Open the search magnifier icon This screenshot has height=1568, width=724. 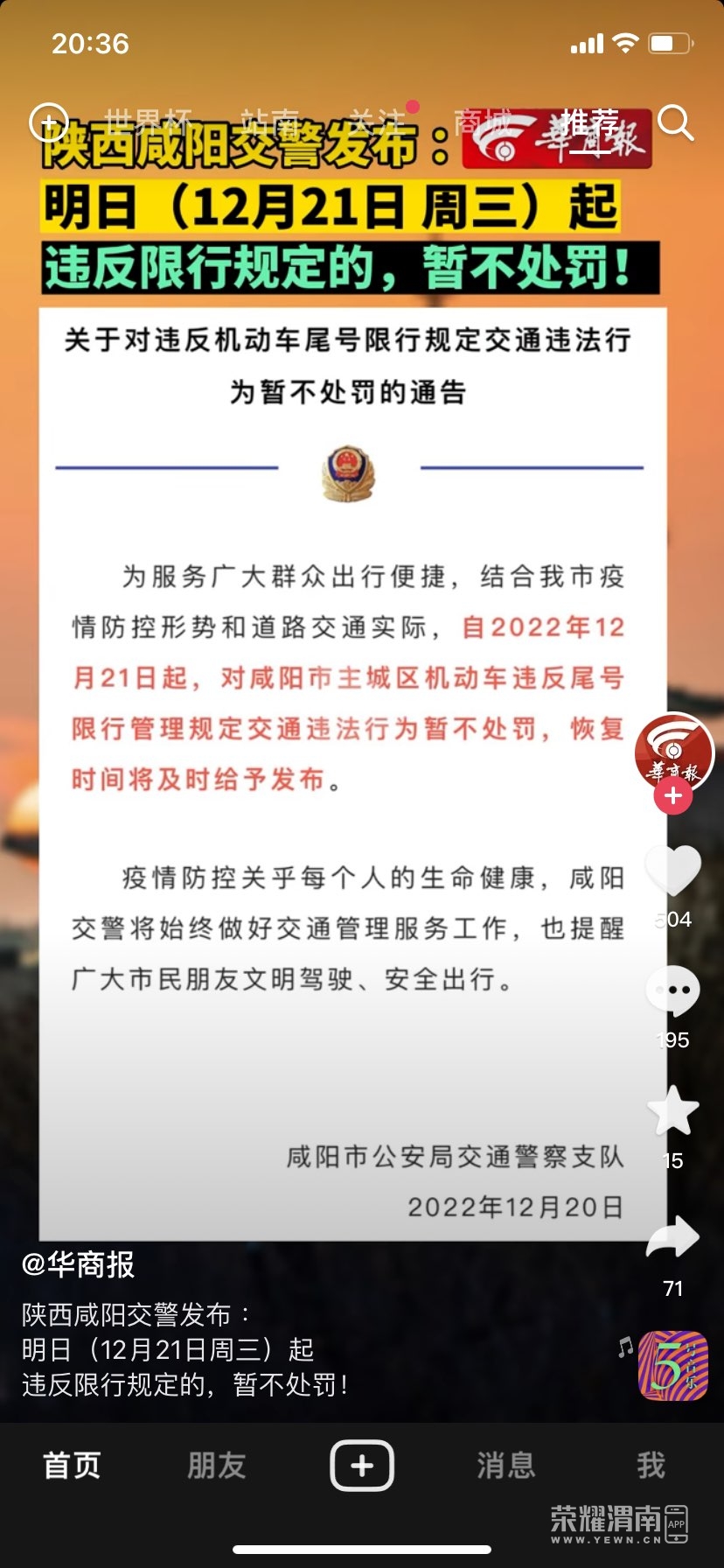[x=675, y=123]
